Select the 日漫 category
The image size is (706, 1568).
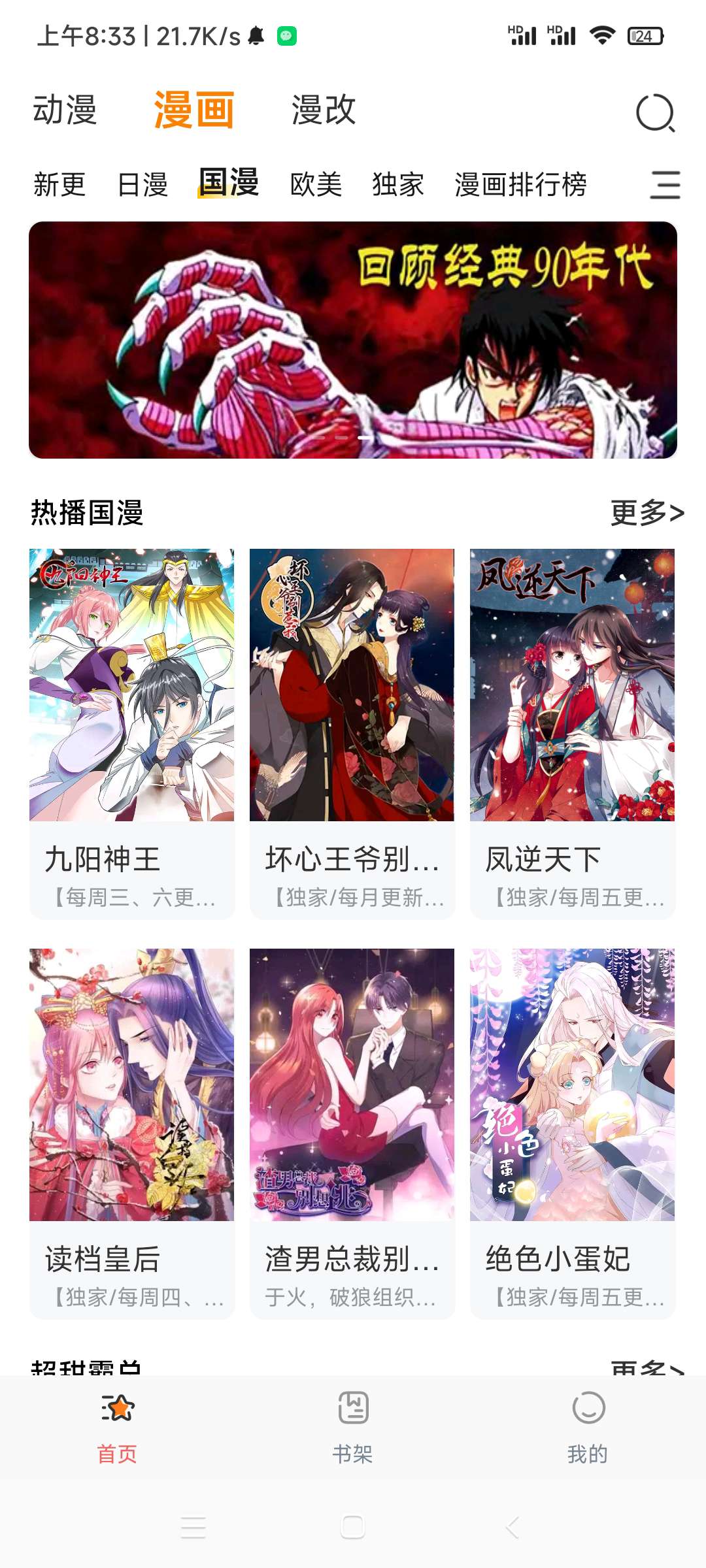coord(143,184)
